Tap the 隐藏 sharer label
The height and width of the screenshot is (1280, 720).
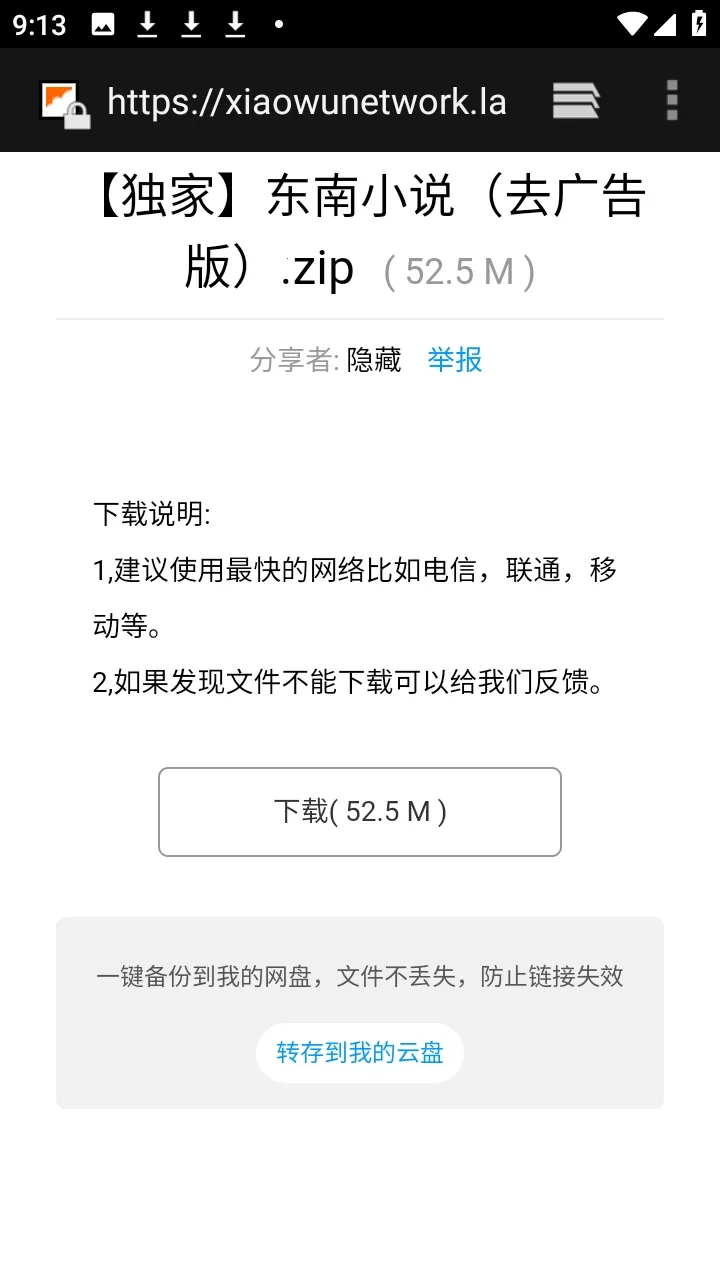373,361
